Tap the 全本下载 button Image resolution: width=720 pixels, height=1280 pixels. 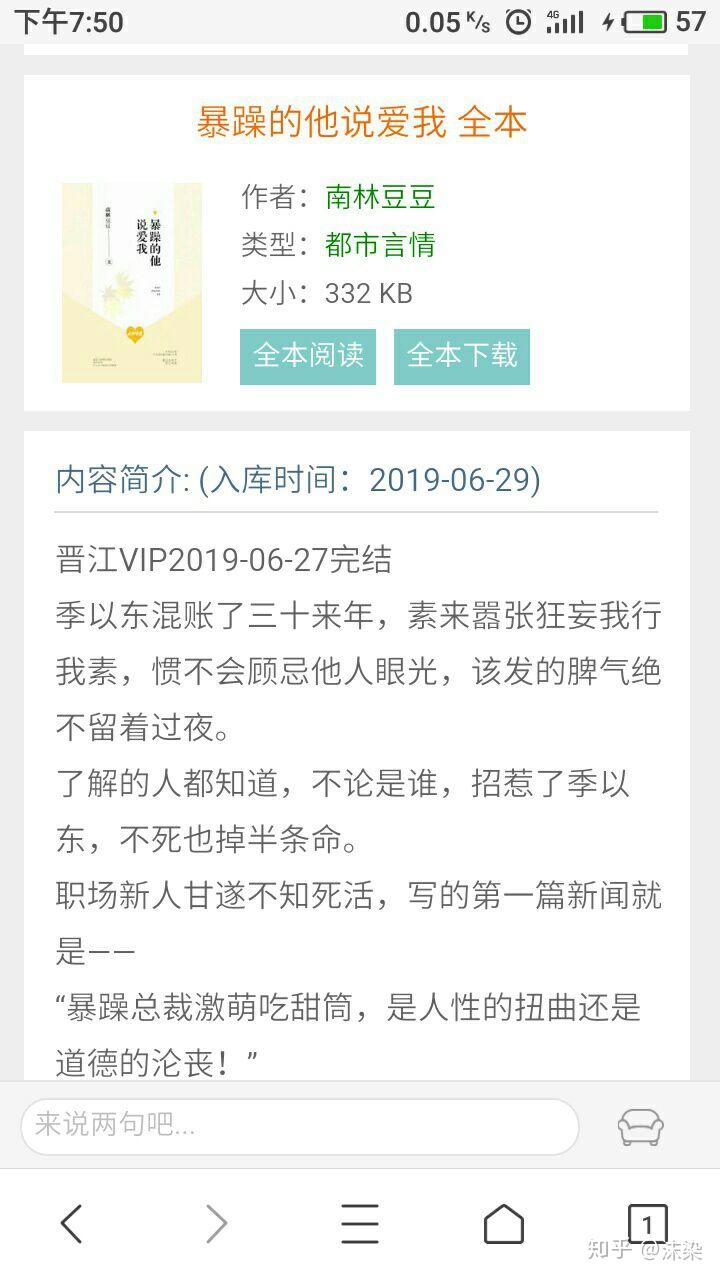click(x=462, y=356)
